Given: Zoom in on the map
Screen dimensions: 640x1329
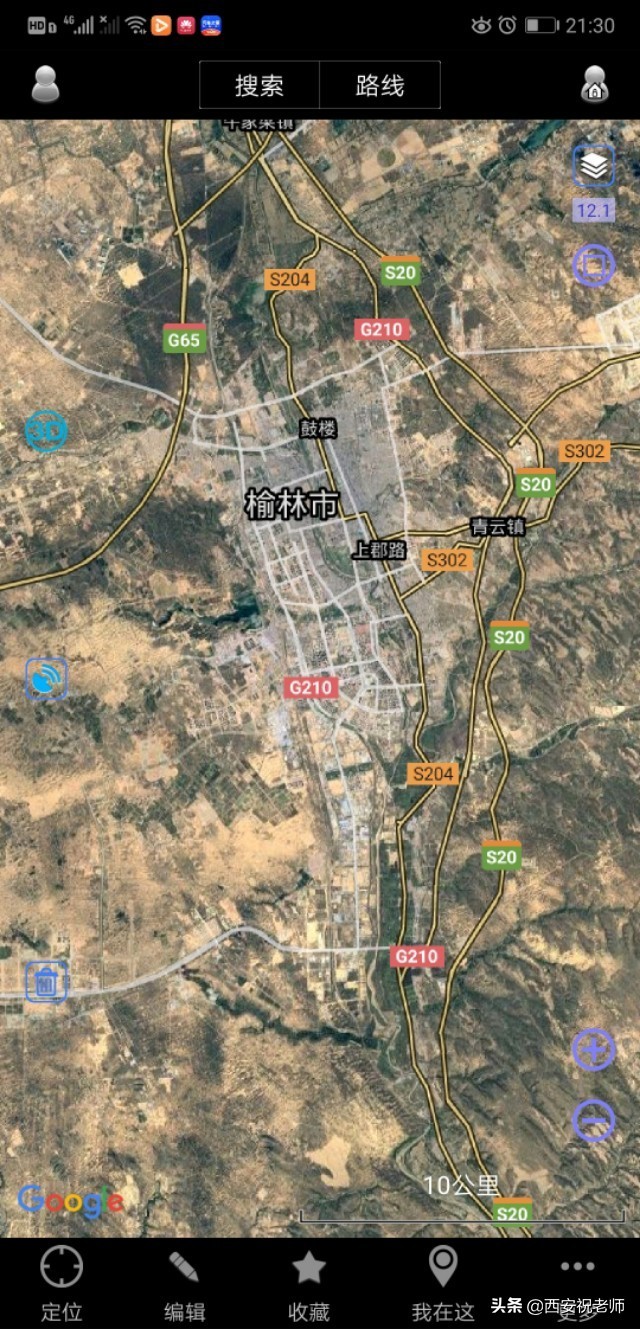Looking at the screenshot, I should coord(593,1050).
